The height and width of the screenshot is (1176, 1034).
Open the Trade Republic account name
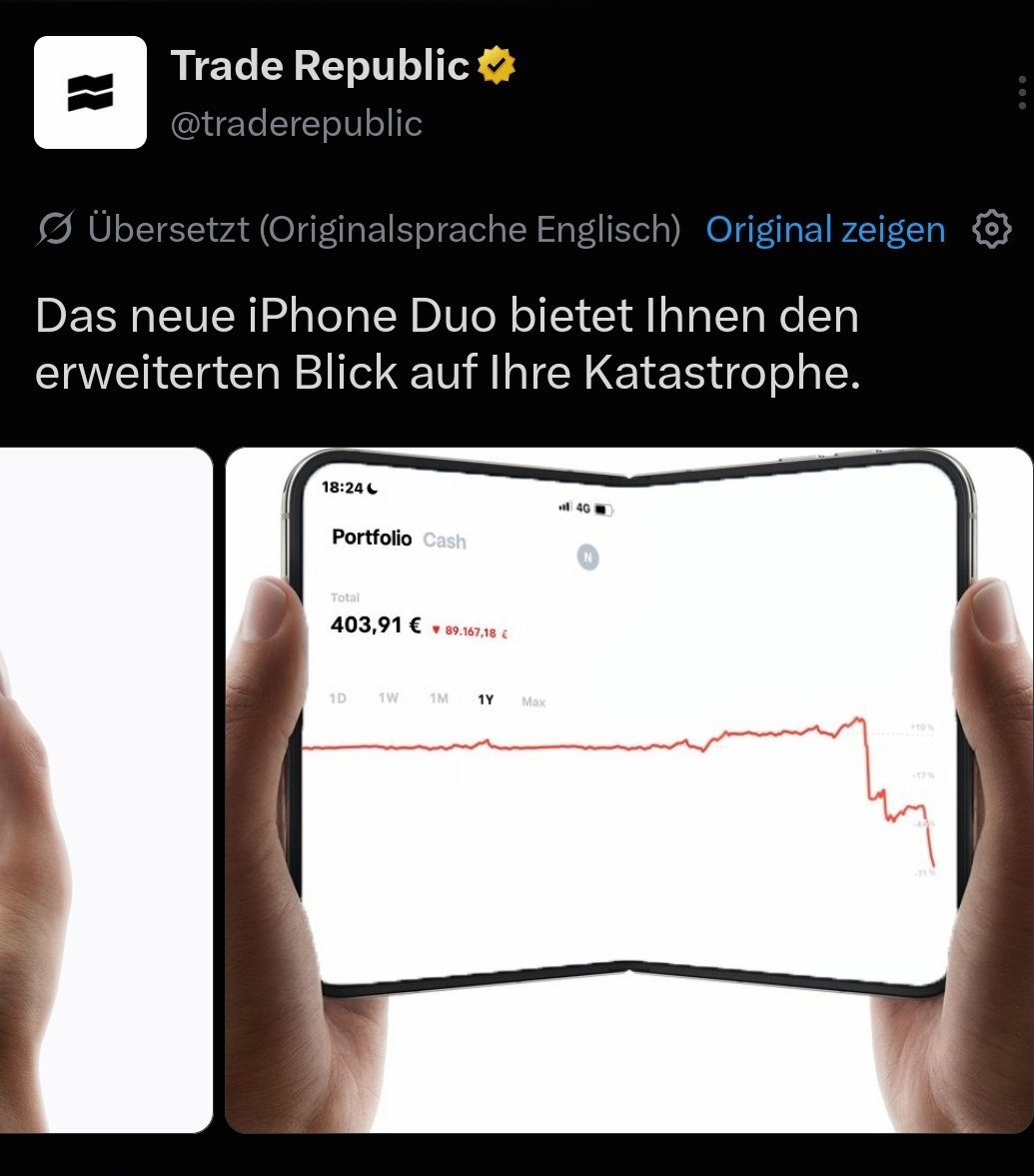[320, 66]
